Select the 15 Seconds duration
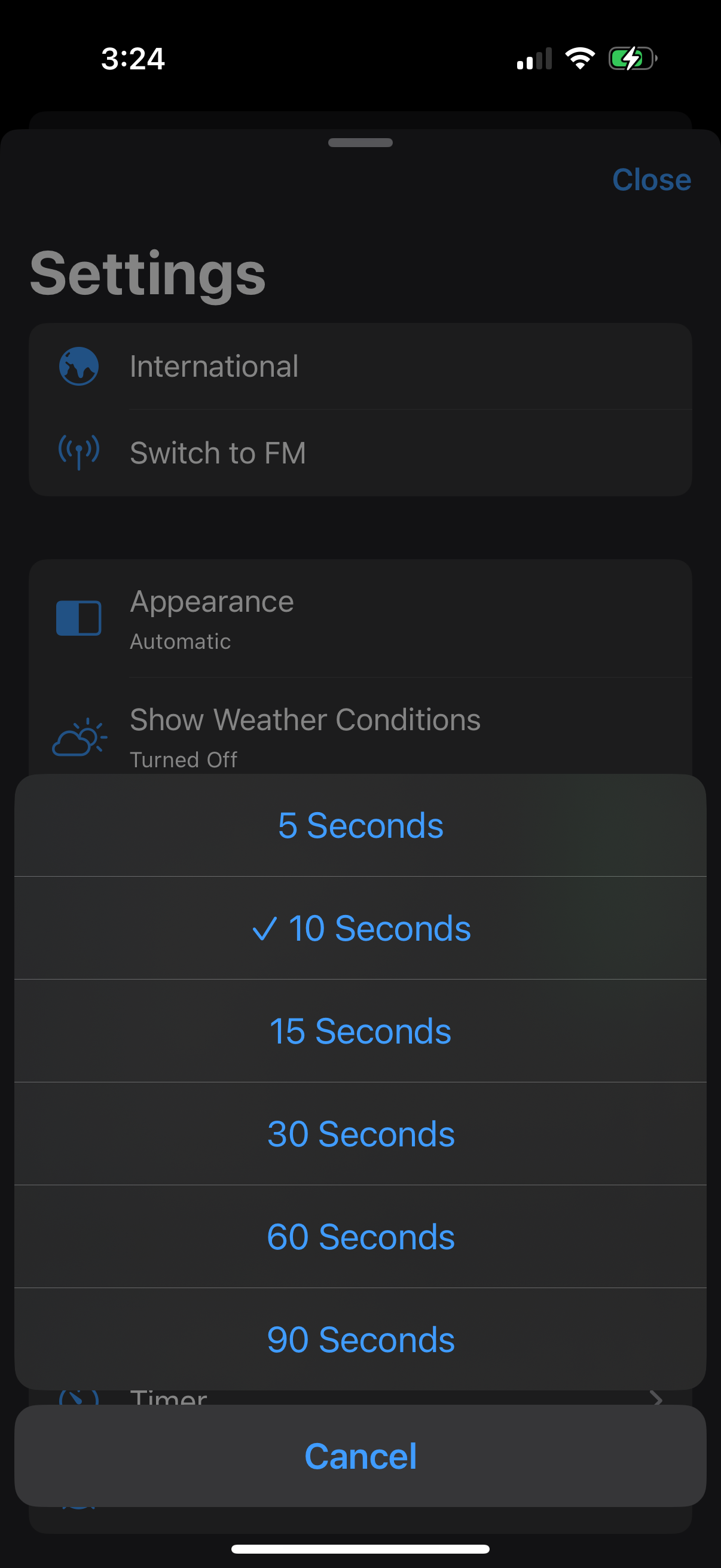 [x=360, y=1030]
